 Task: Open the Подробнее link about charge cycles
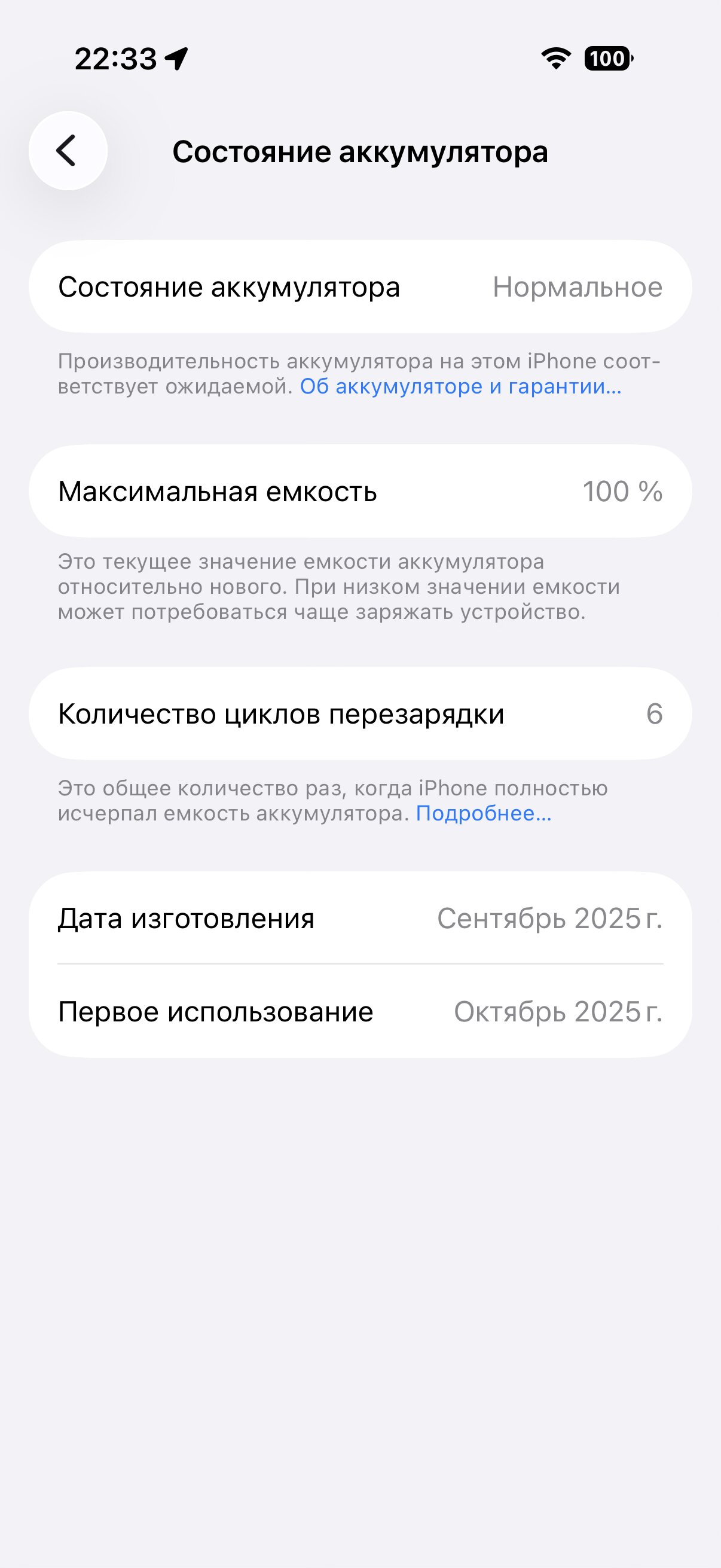click(x=483, y=813)
